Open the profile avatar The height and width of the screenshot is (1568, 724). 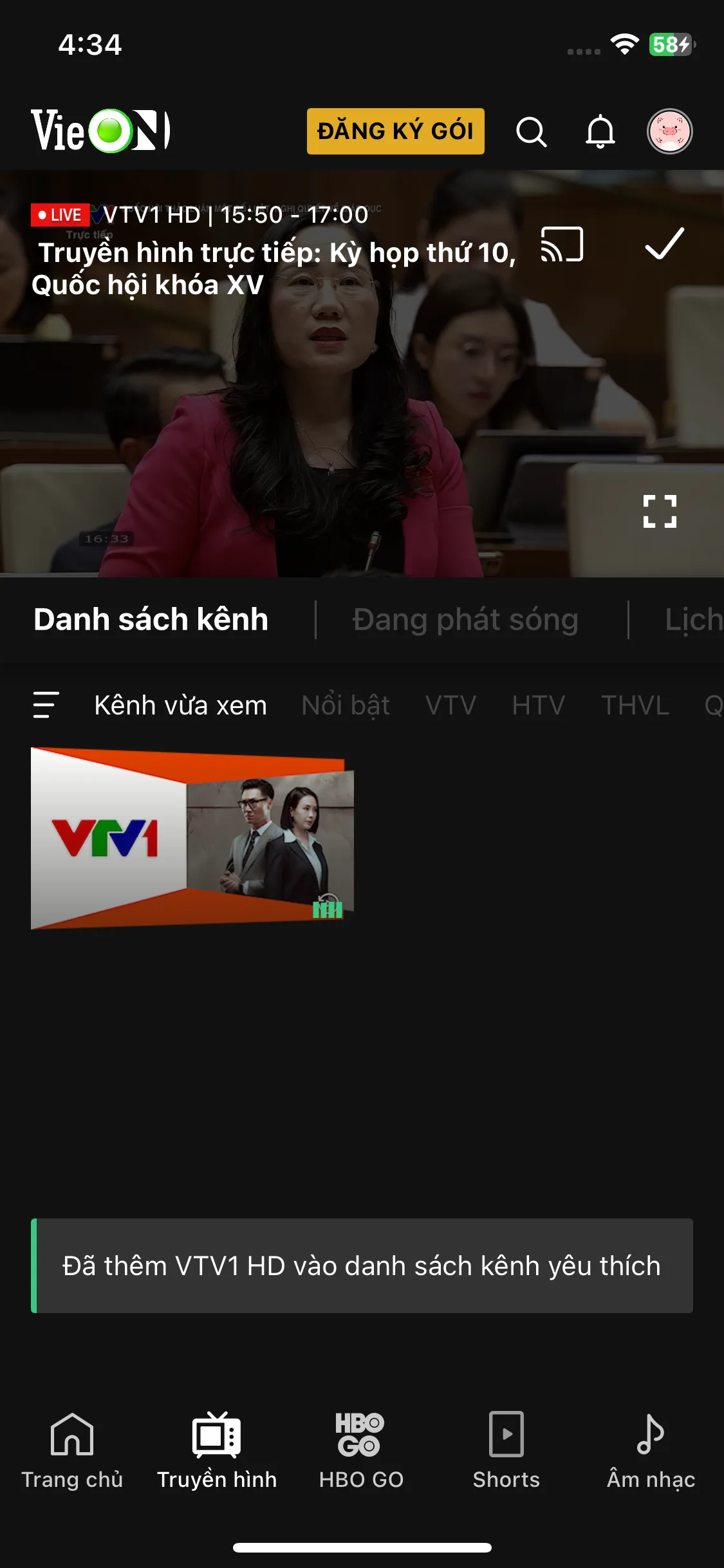coord(669,131)
